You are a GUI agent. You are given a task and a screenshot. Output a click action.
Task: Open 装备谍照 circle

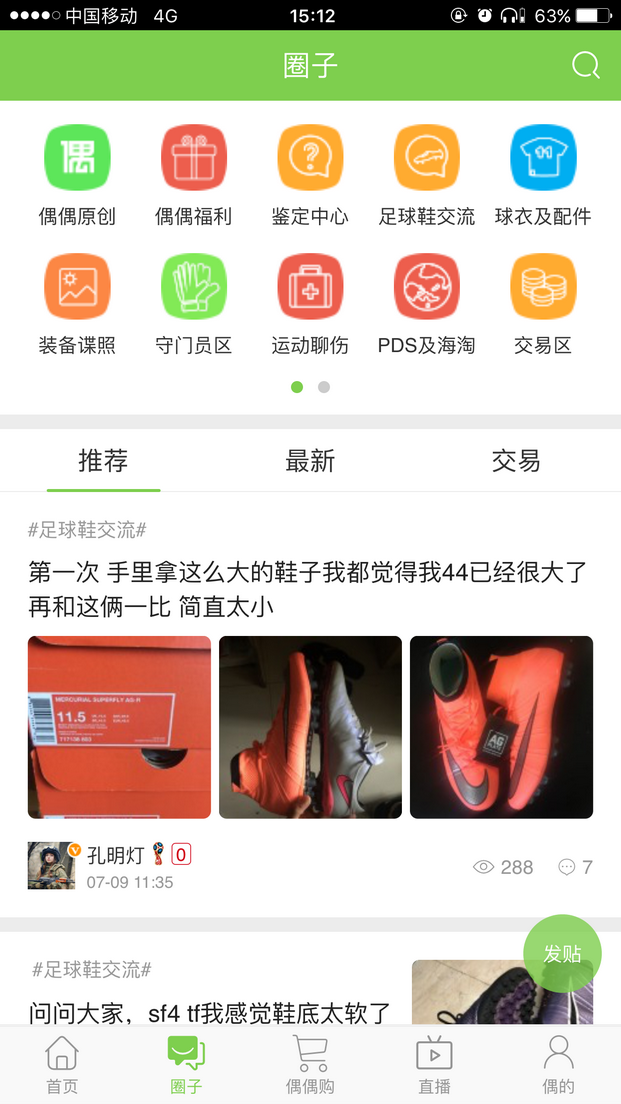[x=77, y=287]
